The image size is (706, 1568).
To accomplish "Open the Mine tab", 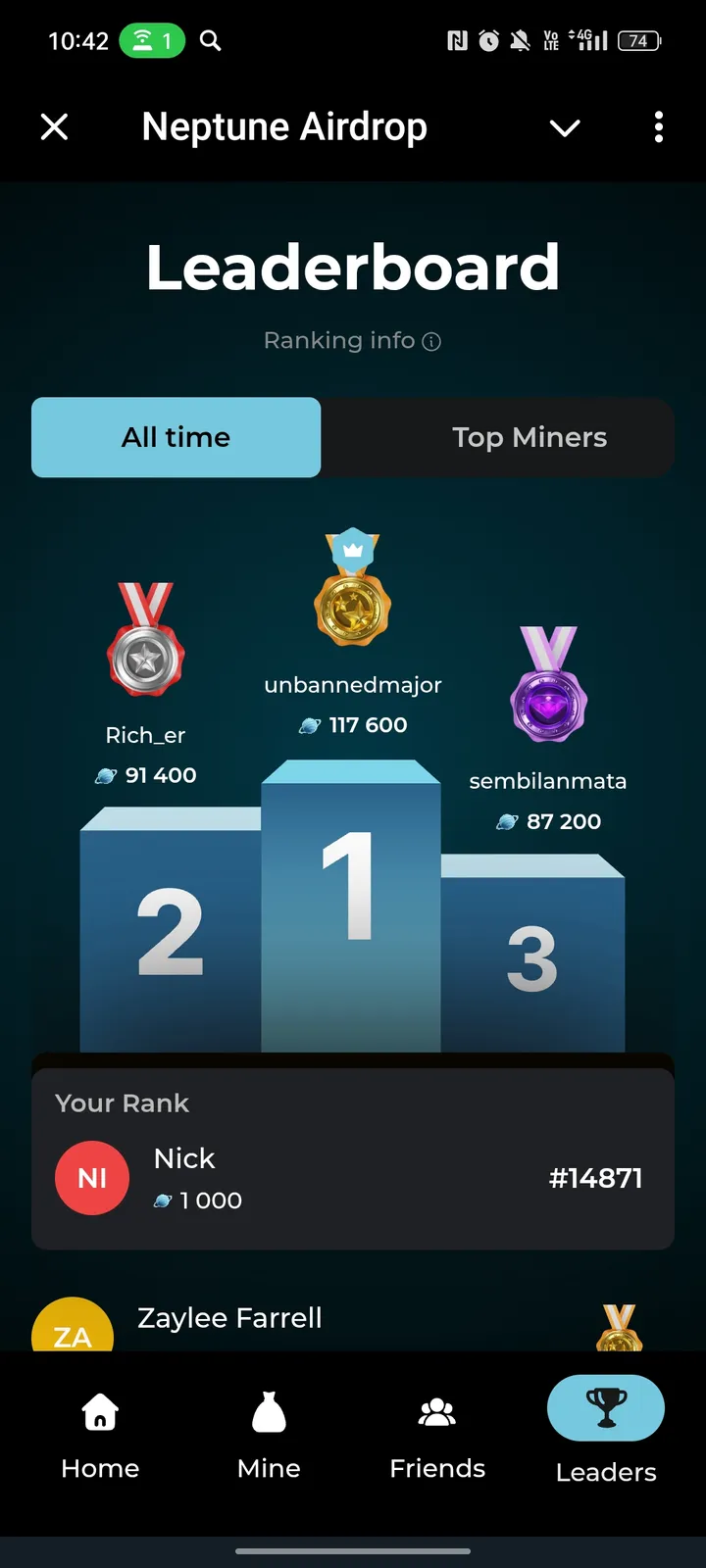I will point(269,1436).
